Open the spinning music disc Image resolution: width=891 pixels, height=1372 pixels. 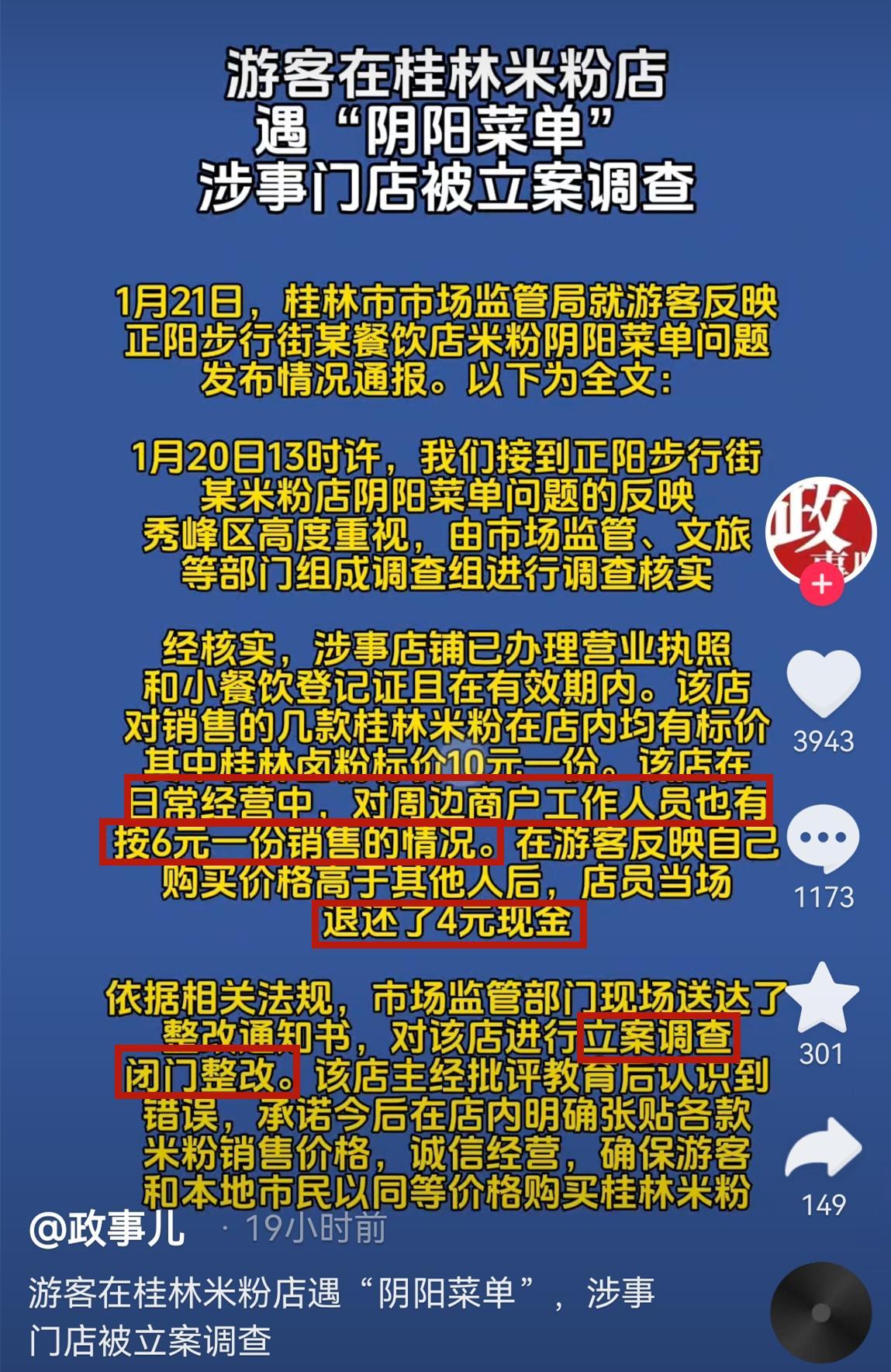pos(820,1312)
